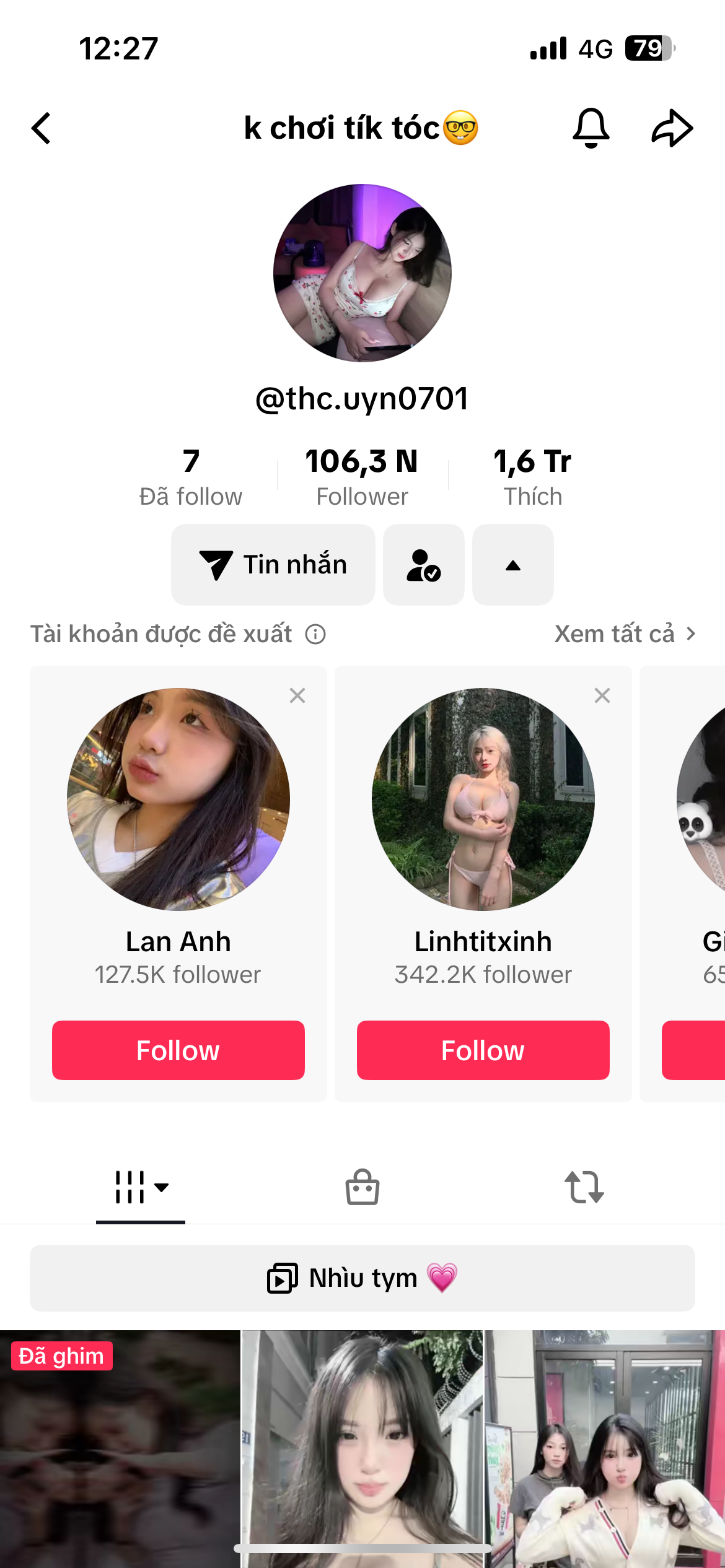Tap the following status button
The image size is (725, 1568).
click(424, 565)
